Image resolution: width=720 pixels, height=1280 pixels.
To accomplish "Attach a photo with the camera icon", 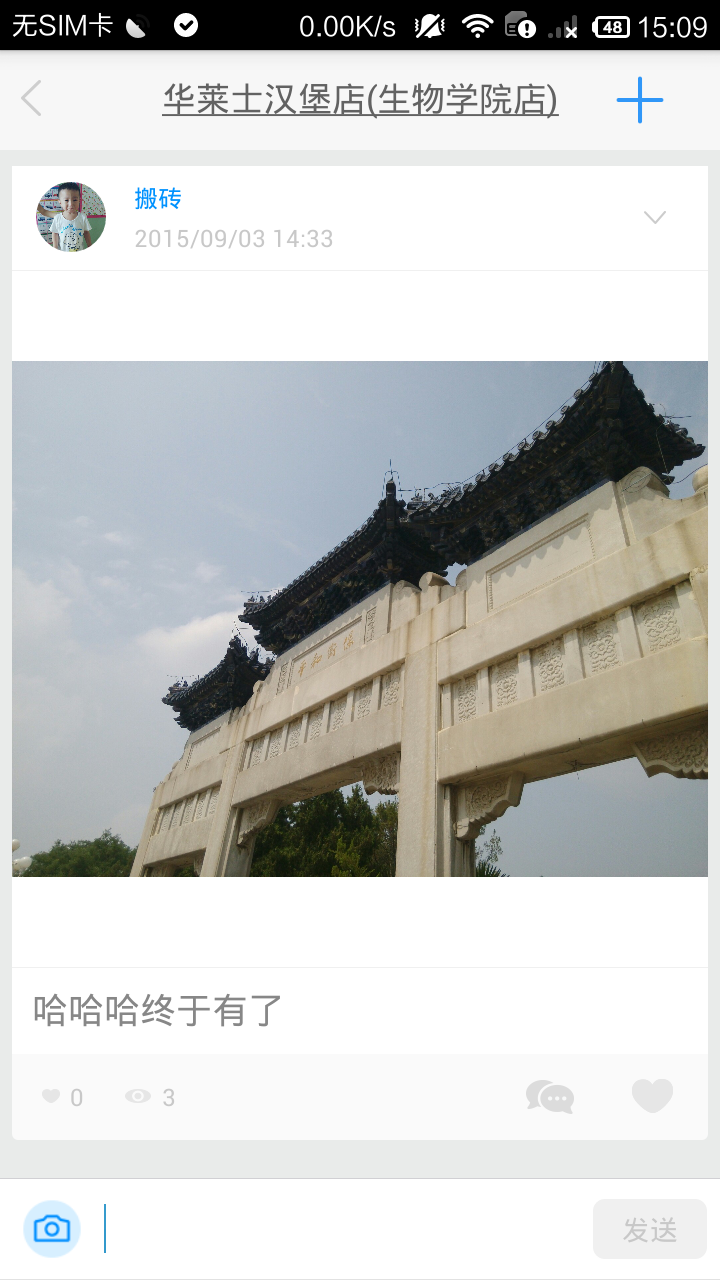I will coord(52,1229).
